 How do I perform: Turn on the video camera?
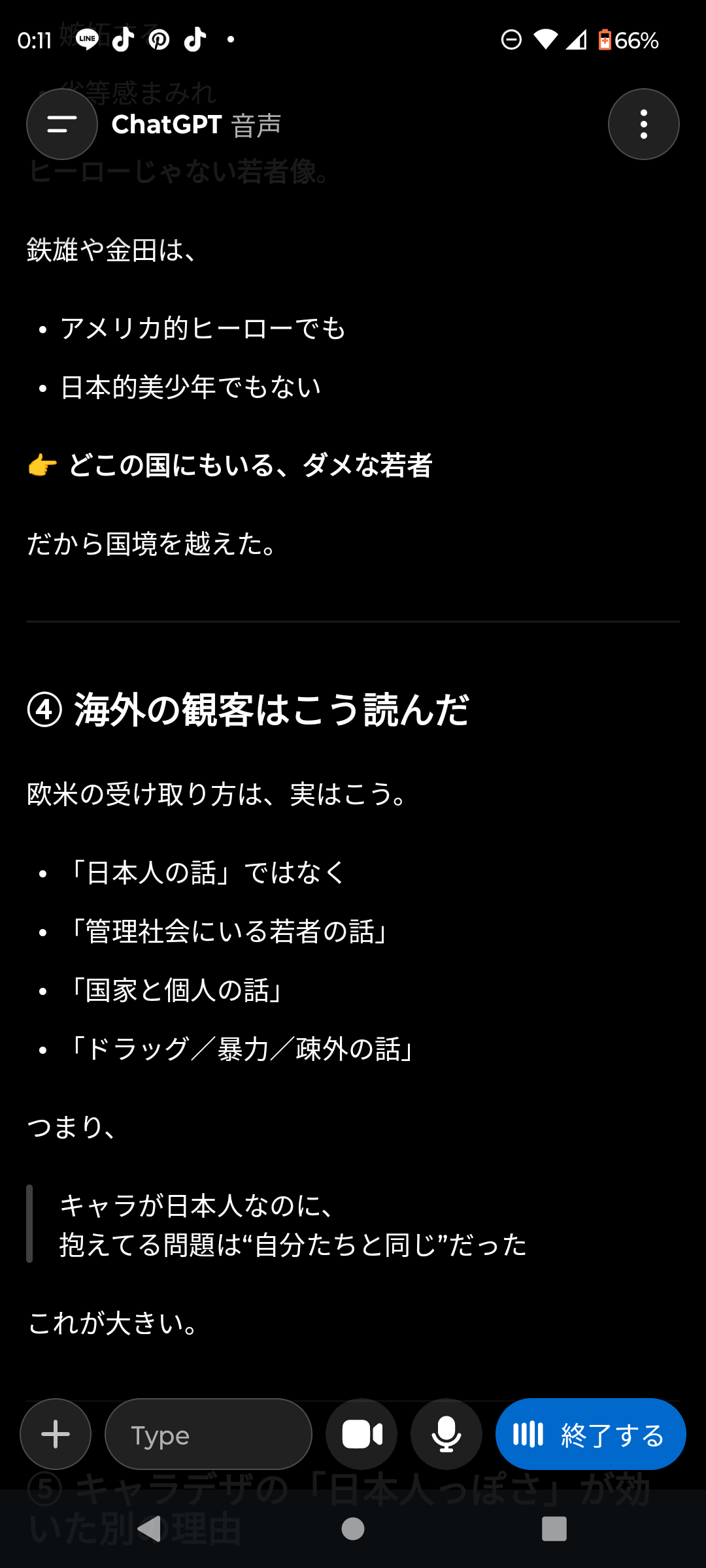[x=361, y=1434]
